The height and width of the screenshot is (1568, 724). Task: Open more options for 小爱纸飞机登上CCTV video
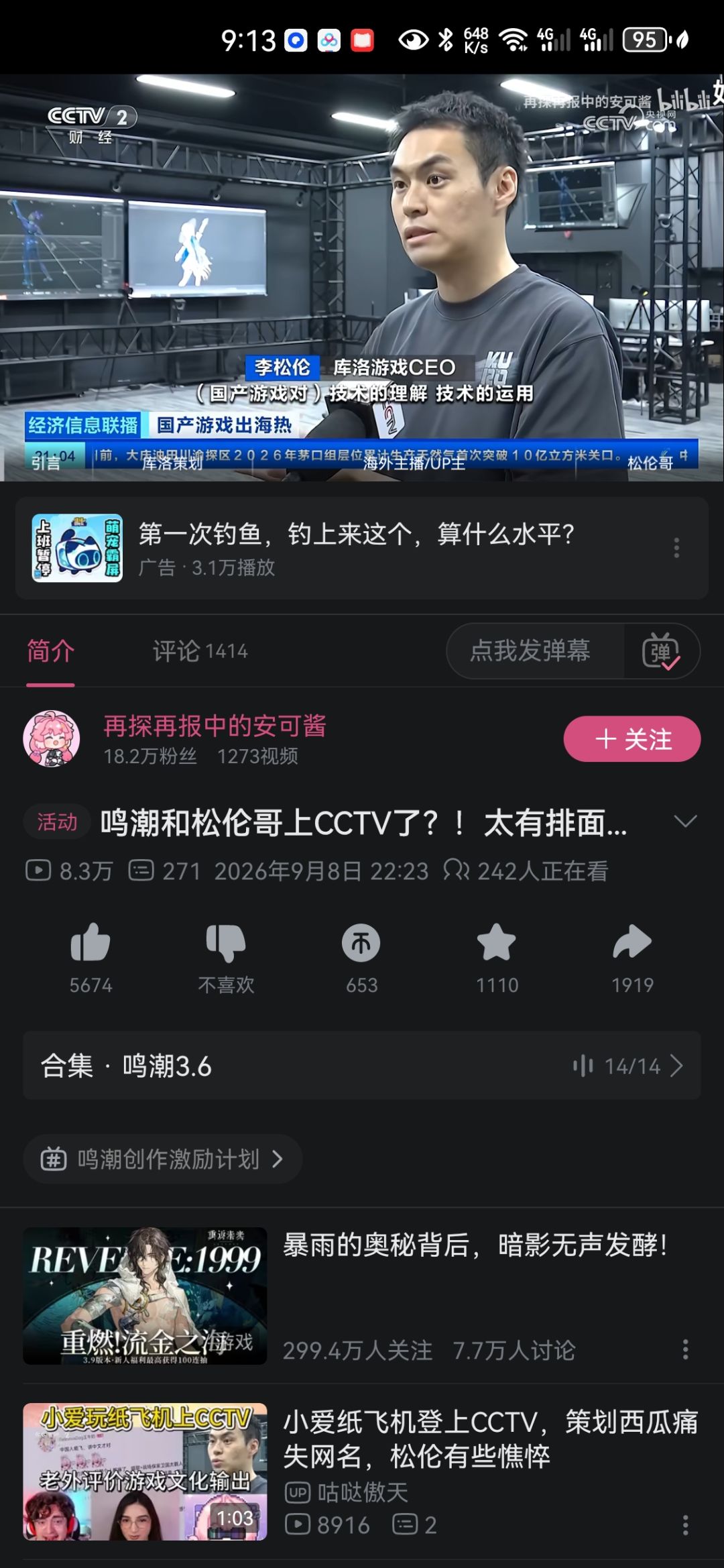[685, 1525]
